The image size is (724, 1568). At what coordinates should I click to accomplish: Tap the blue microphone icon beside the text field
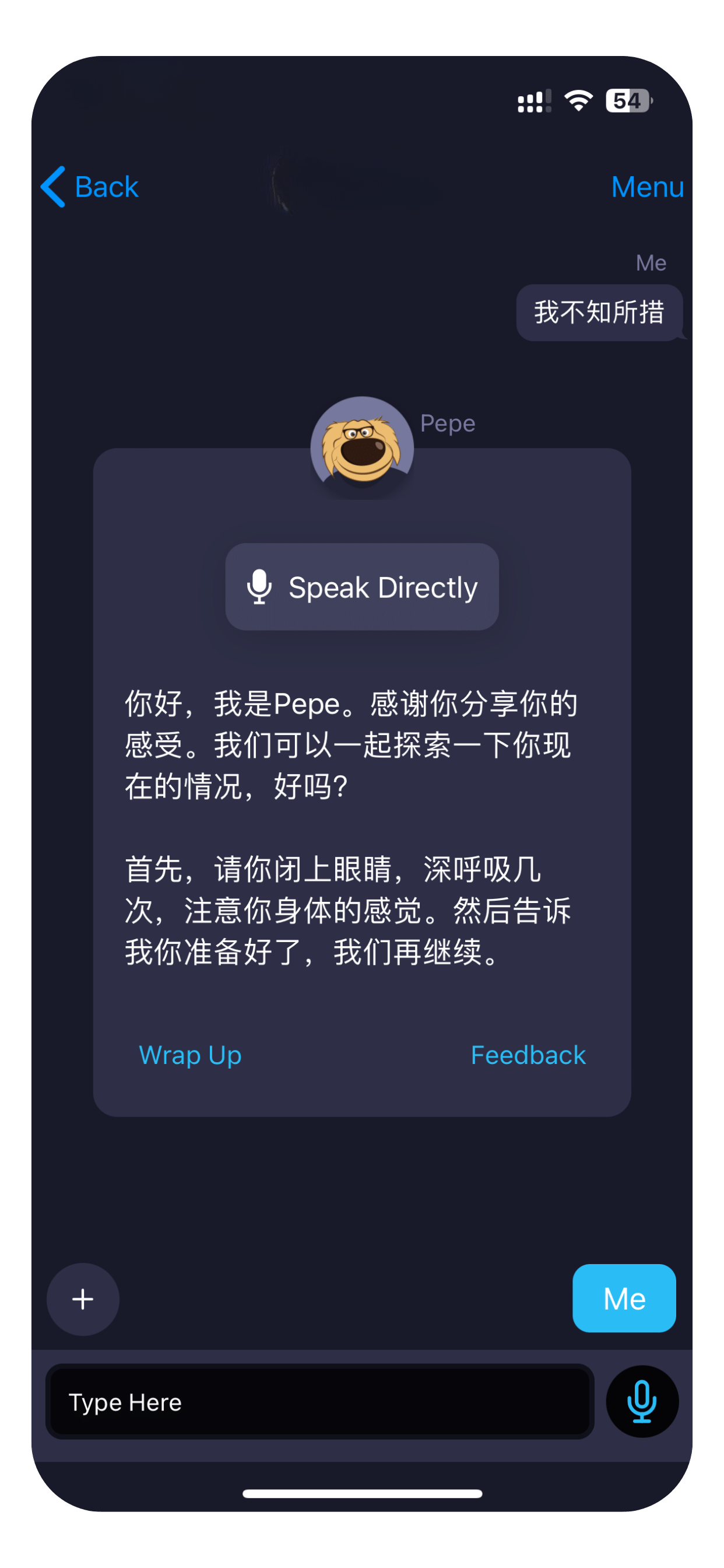click(x=642, y=1401)
